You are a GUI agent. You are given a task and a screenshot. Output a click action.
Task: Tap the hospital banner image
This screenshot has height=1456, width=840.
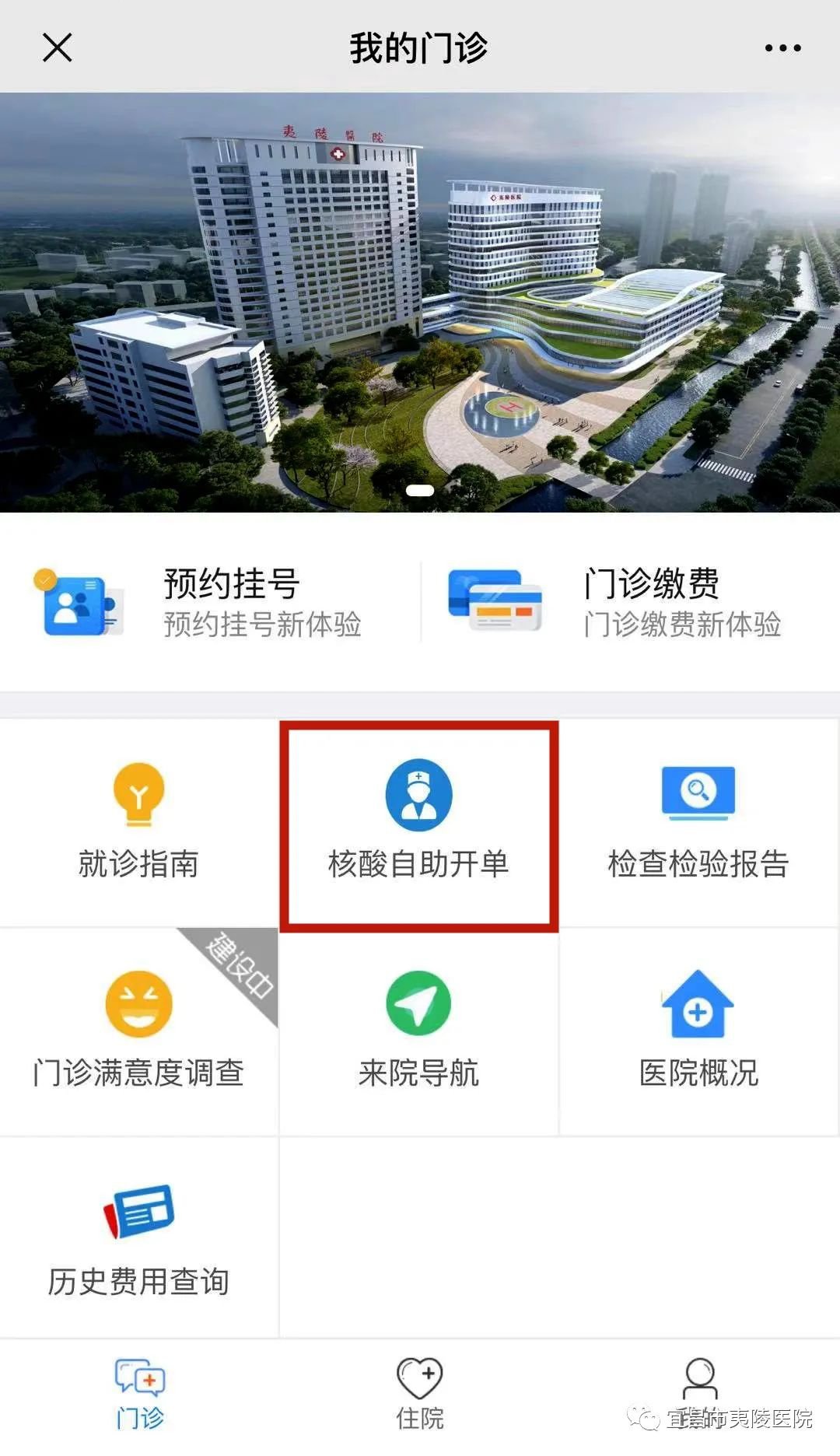(420, 302)
